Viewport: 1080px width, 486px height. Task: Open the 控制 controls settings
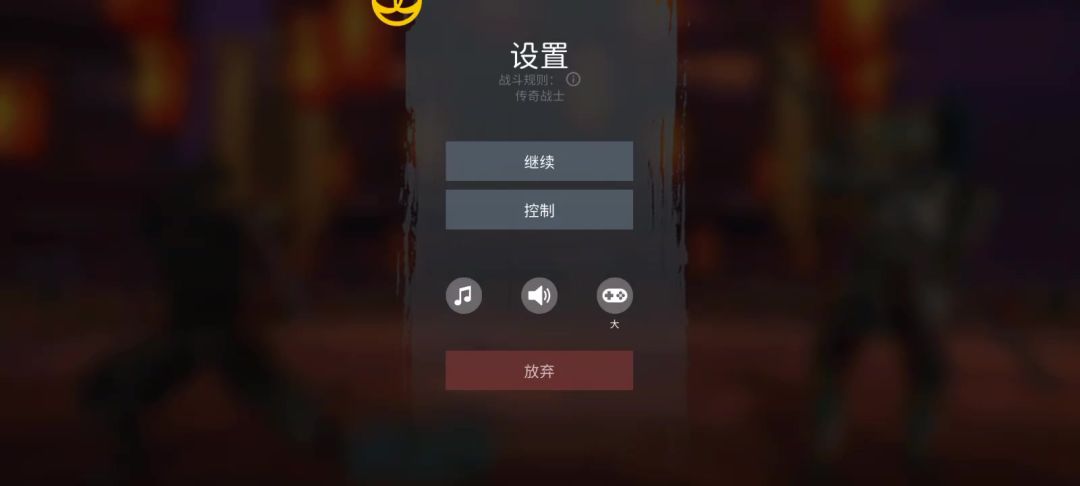(x=539, y=210)
